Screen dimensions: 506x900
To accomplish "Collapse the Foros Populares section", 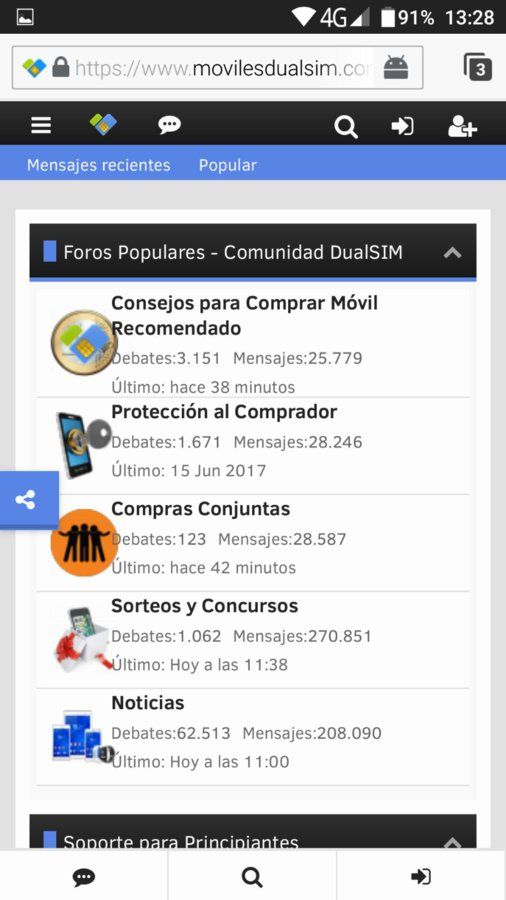I will tap(453, 253).
